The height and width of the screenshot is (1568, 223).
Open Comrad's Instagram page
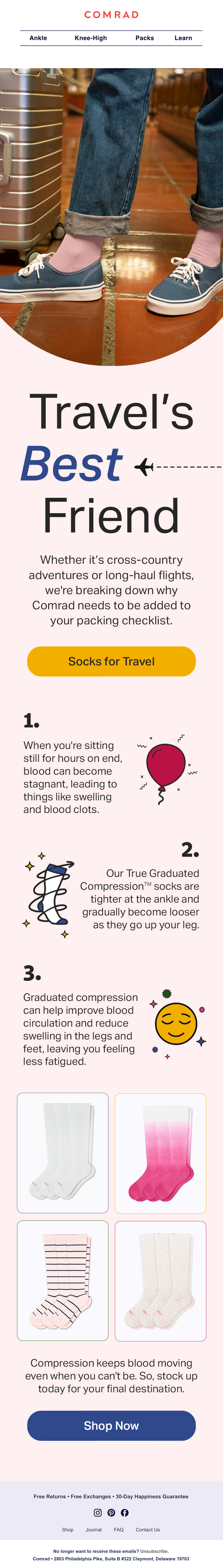tap(98, 1513)
